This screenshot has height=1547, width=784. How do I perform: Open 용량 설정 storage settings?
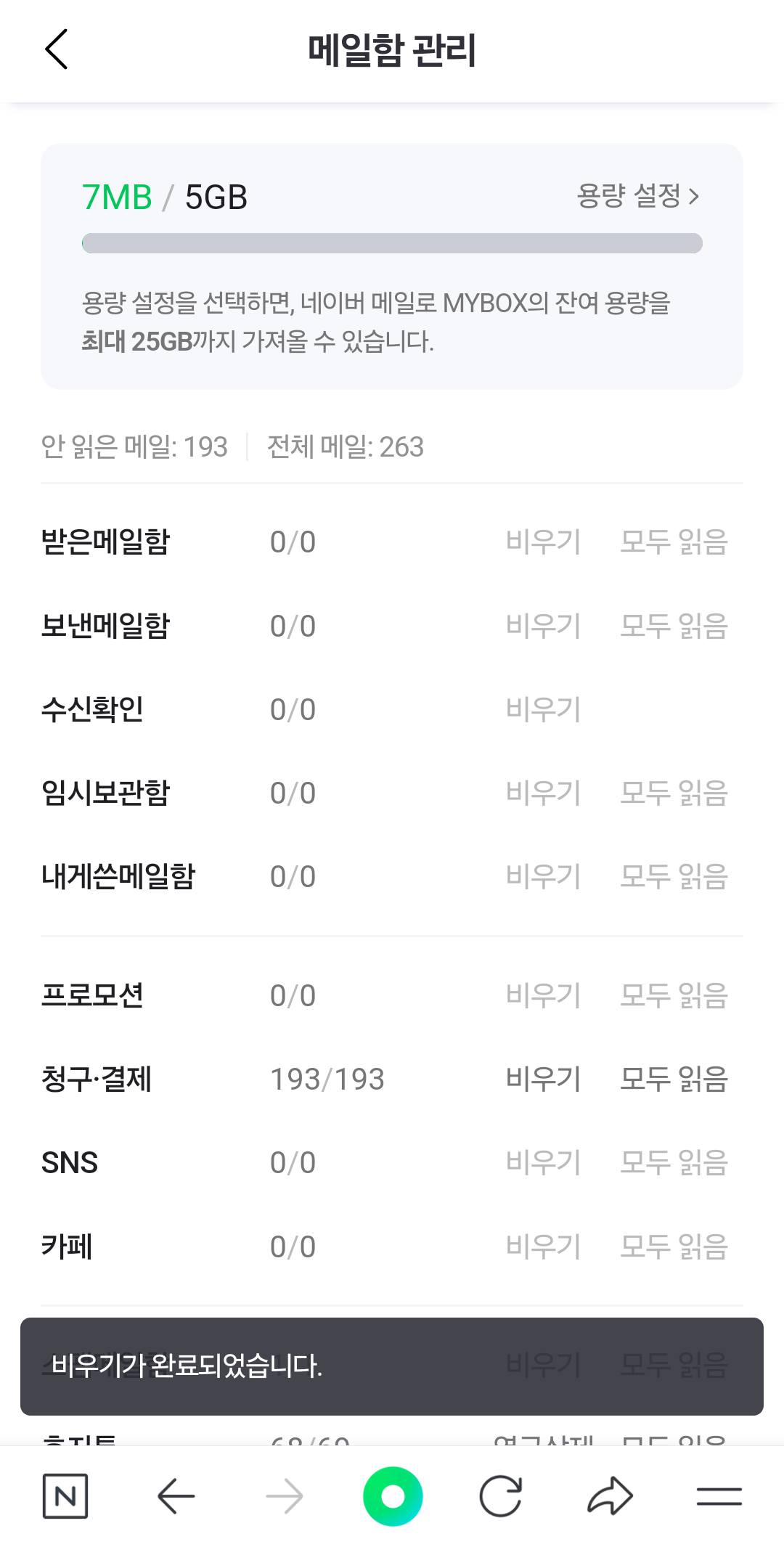coord(637,196)
